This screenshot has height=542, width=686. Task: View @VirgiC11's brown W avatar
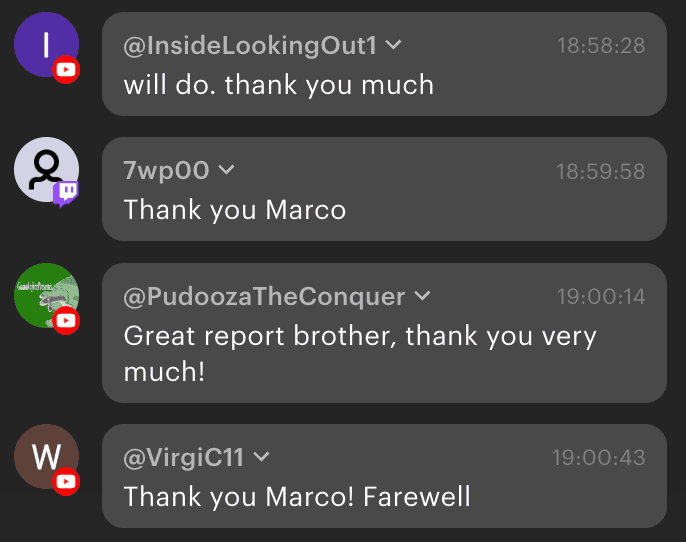point(46,457)
